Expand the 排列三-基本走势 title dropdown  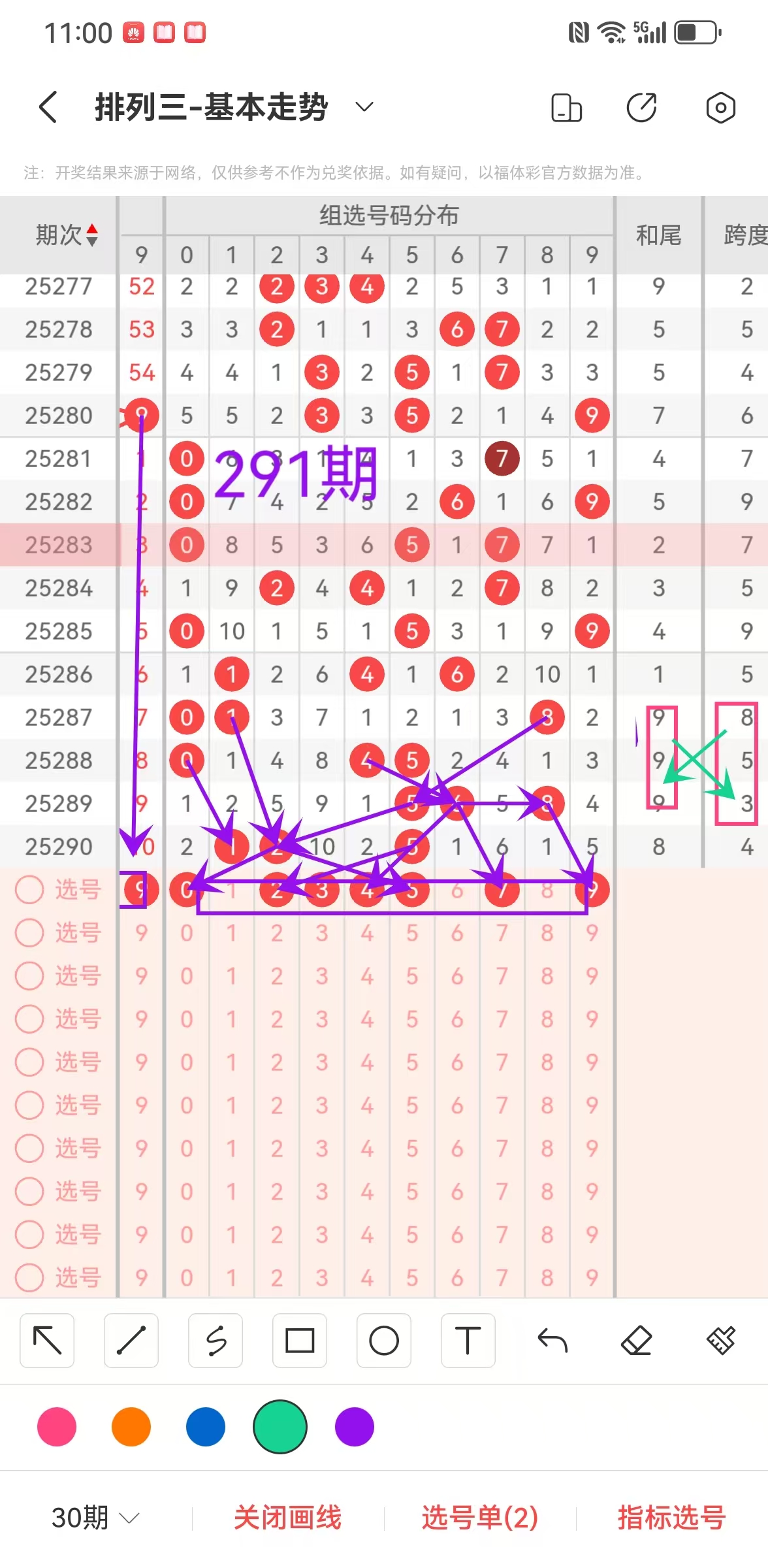[x=364, y=107]
